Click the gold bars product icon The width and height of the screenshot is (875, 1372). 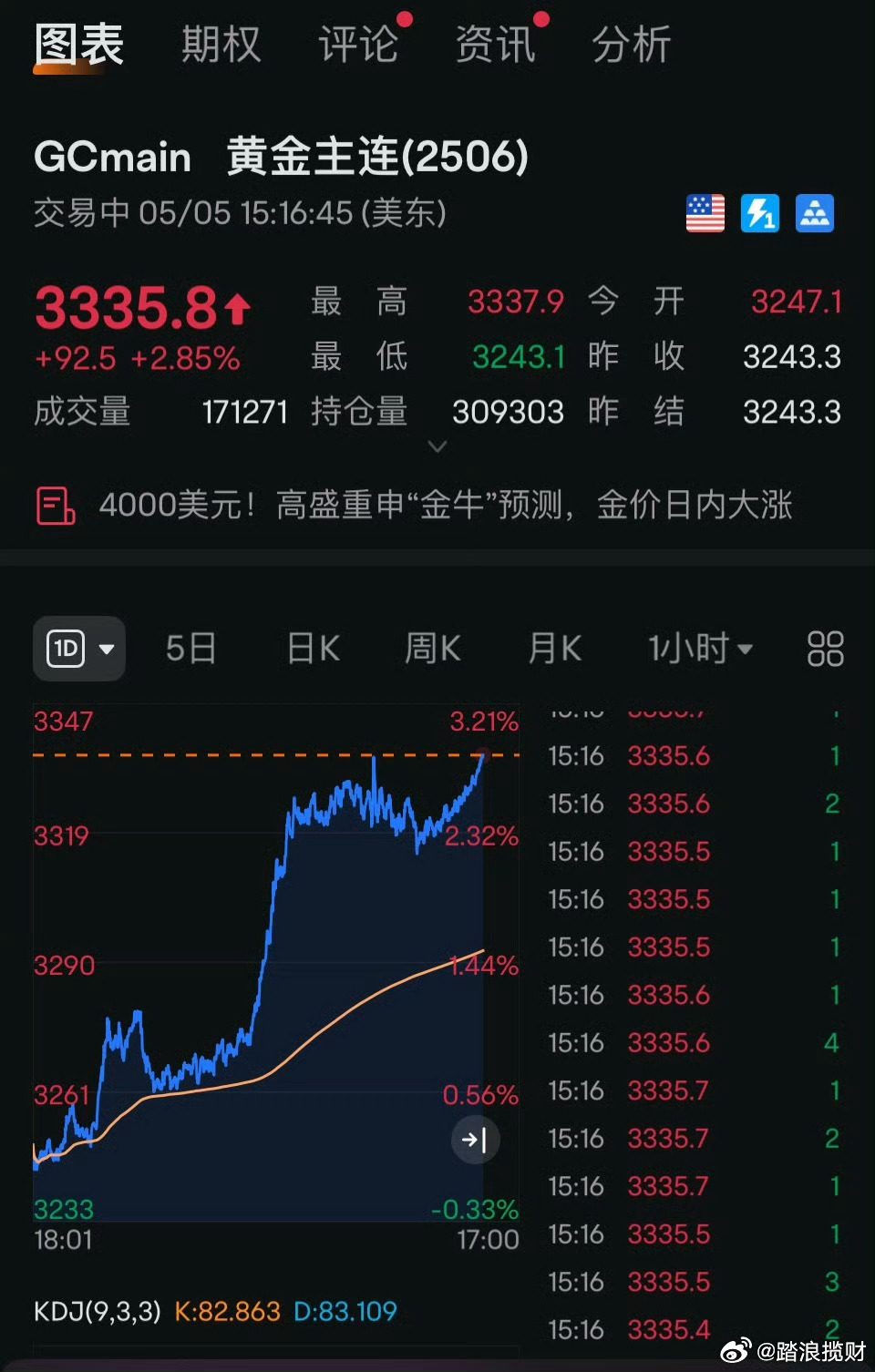click(815, 212)
